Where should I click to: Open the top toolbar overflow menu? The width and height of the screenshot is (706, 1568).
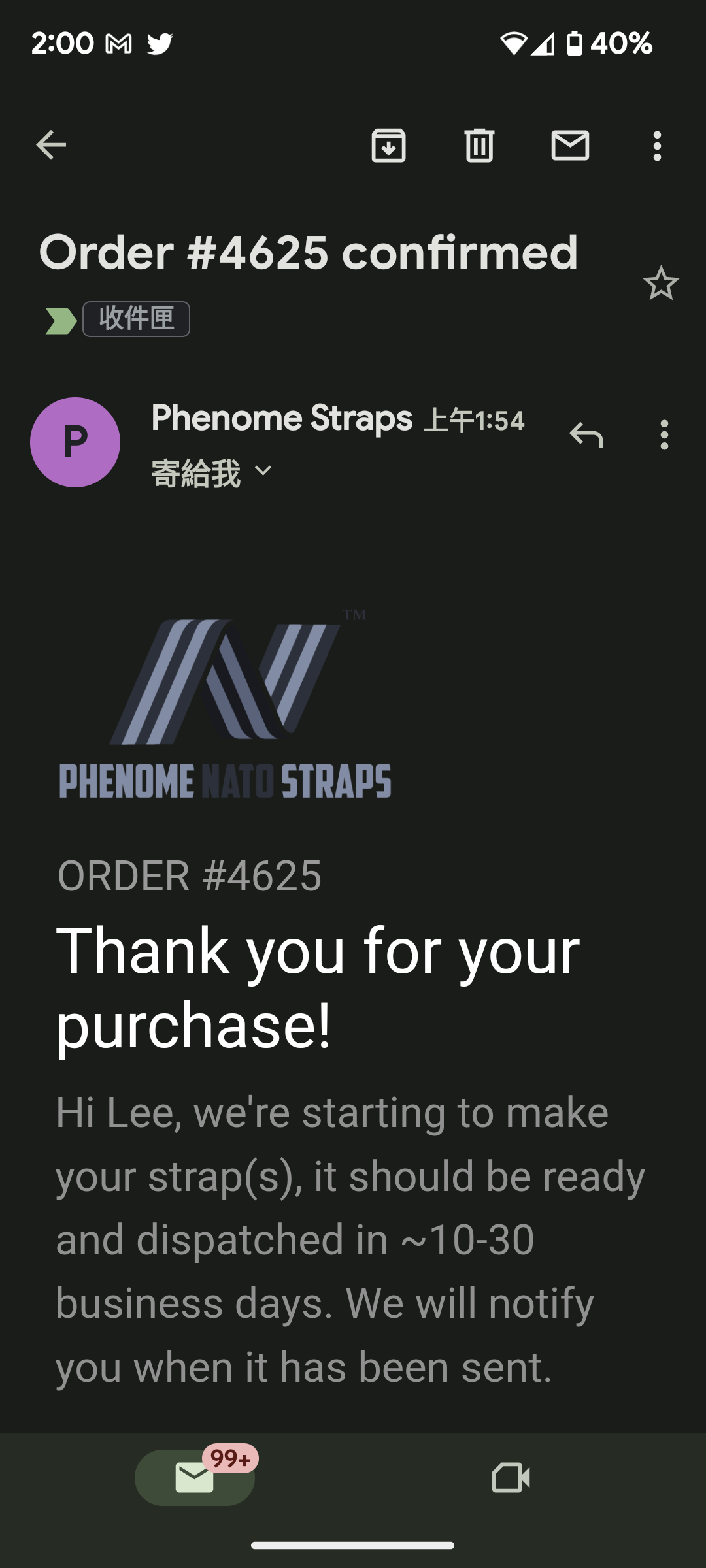(657, 146)
